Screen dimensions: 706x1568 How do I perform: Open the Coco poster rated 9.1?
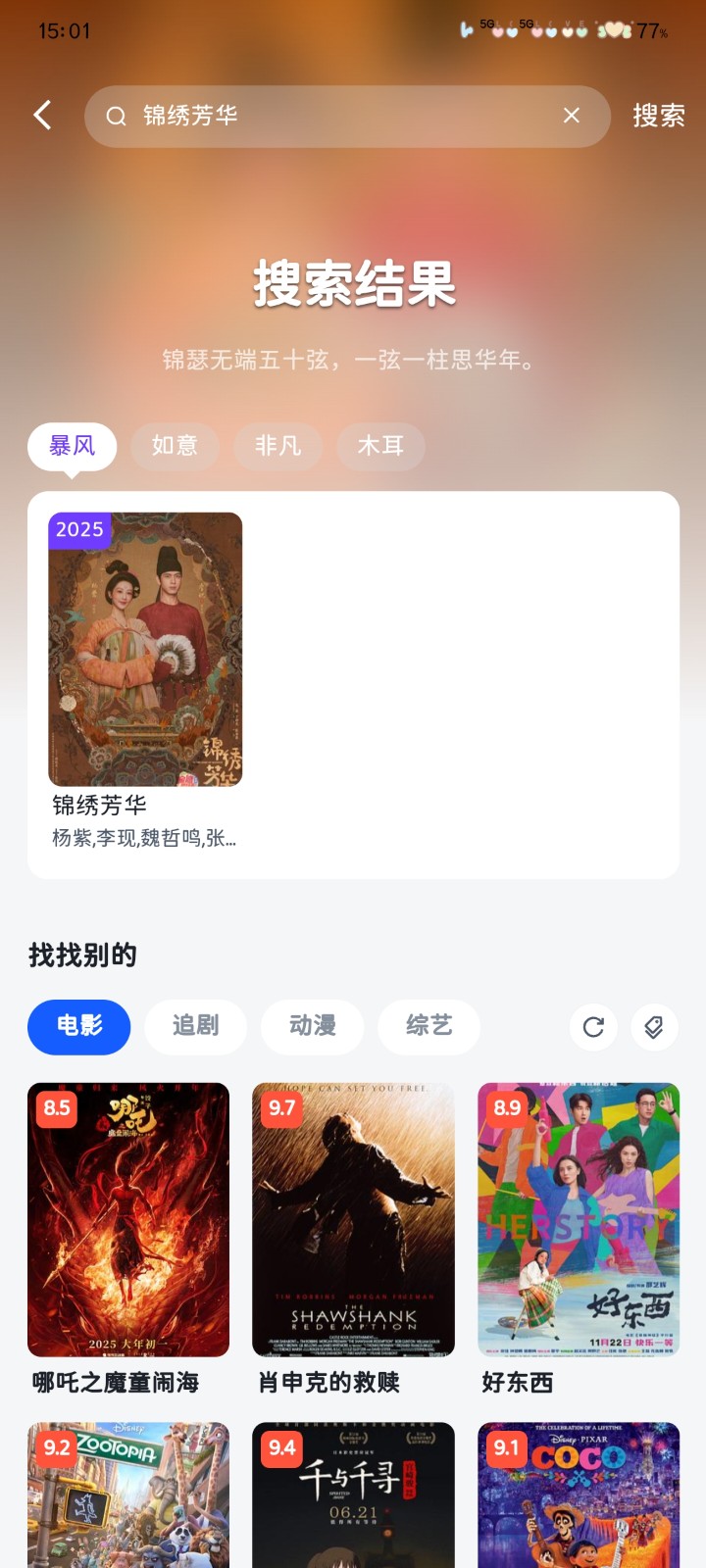click(579, 1494)
